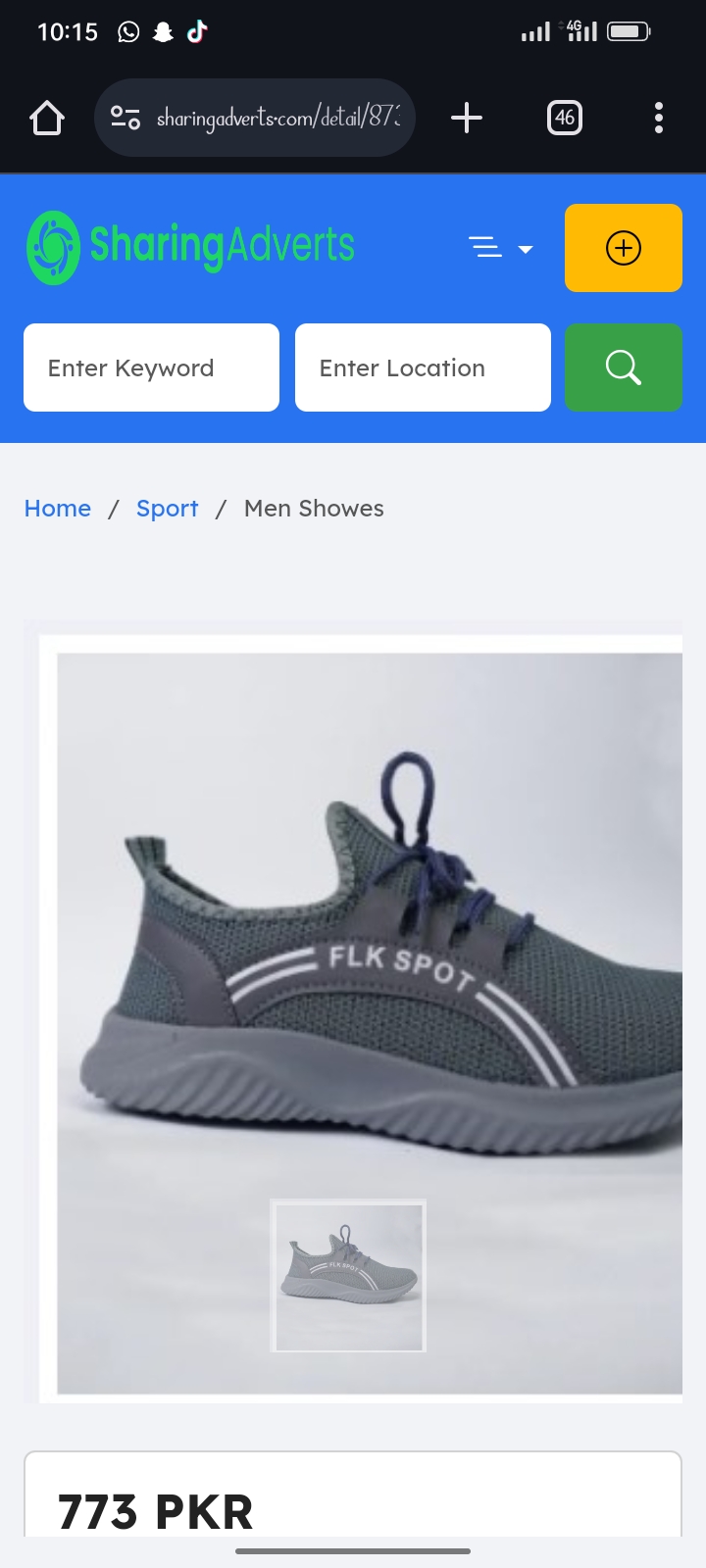View the 46 open tabs
The image size is (706, 1568).
[564, 119]
